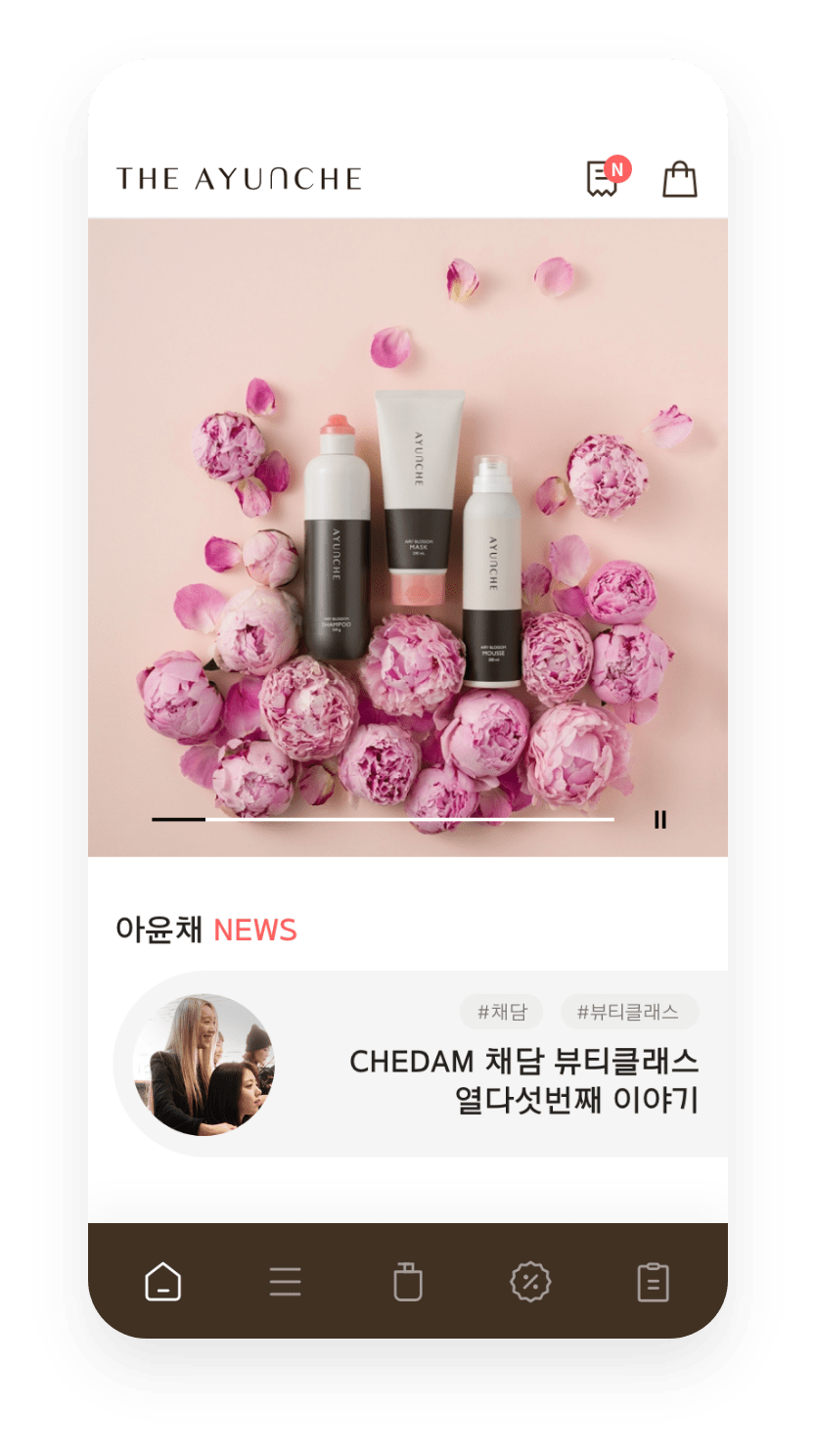Open the receipt icon with N badge
Viewport: 816px width, 1456px height.
pyautogui.click(x=605, y=179)
